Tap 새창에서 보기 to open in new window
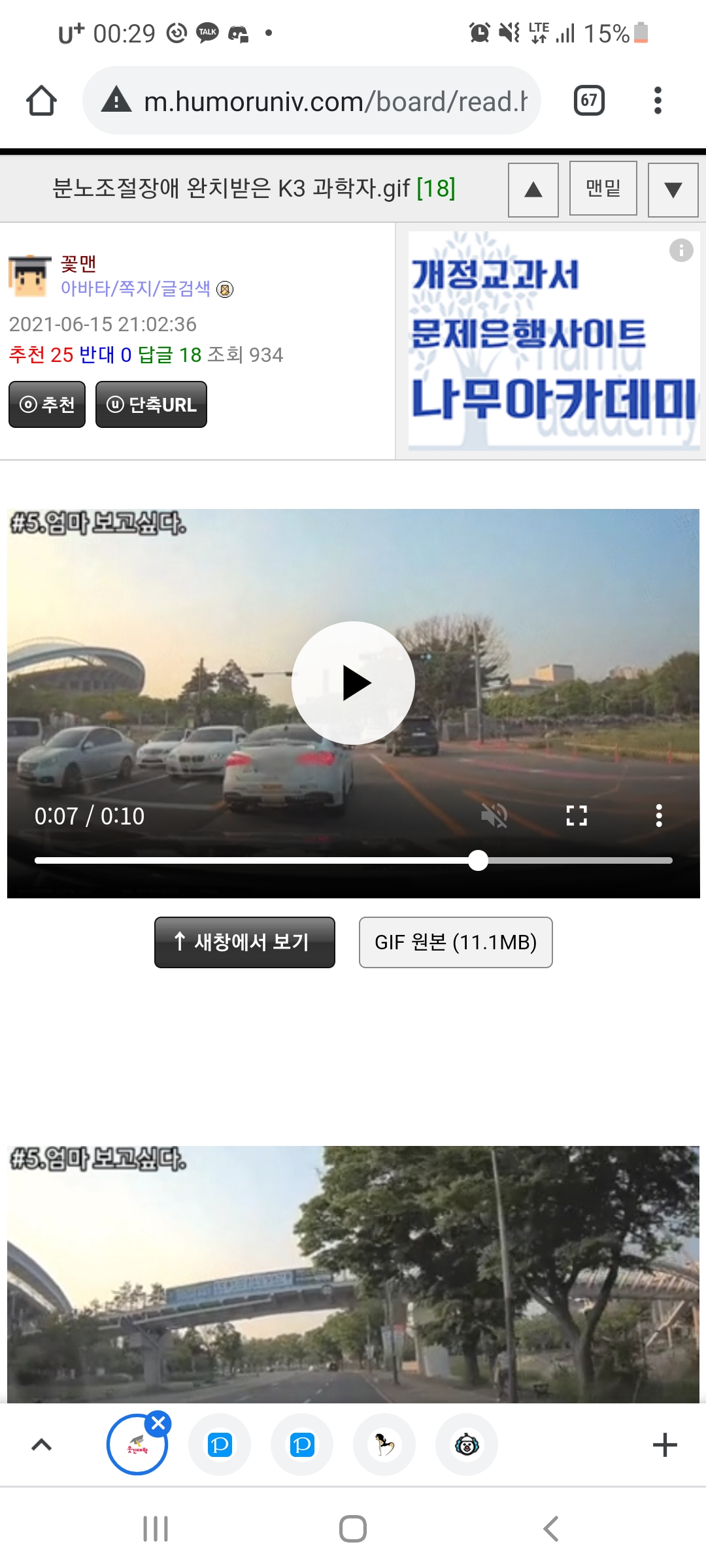This screenshot has width=706, height=1568. click(x=244, y=942)
